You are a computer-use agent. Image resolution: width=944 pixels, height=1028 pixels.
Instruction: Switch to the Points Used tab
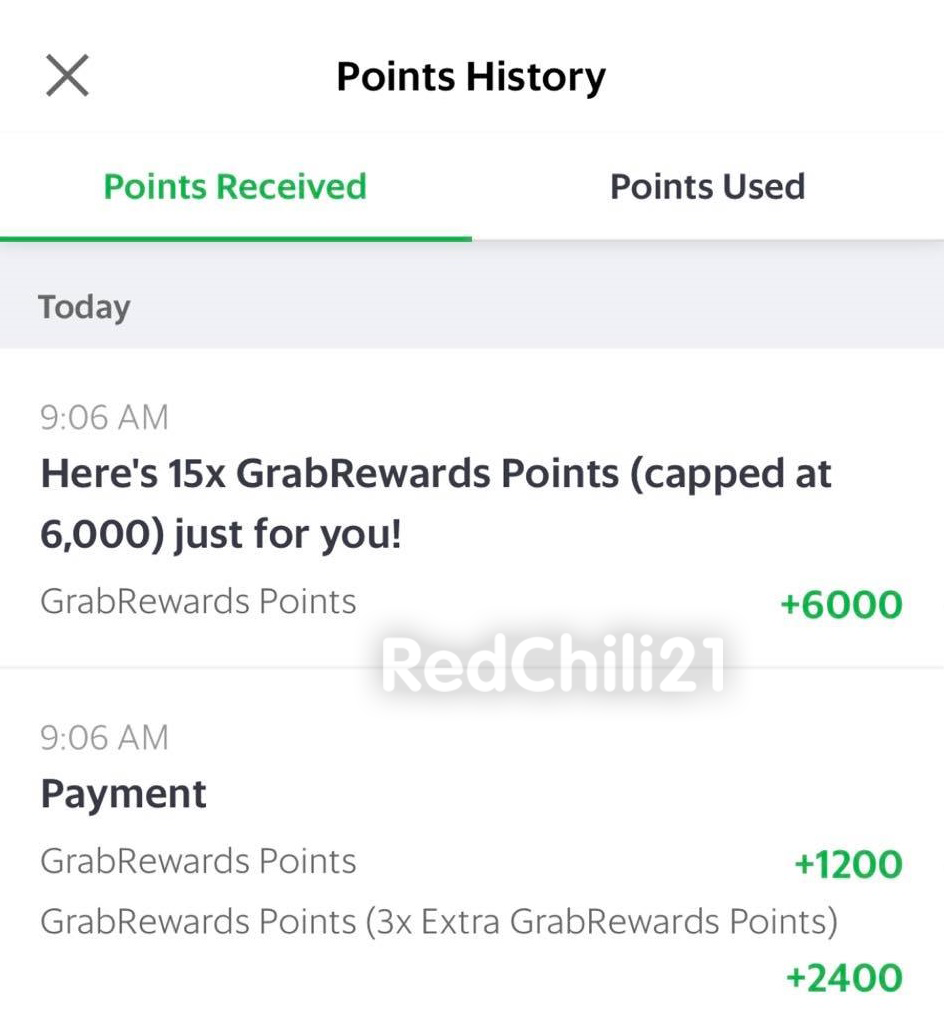click(707, 187)
